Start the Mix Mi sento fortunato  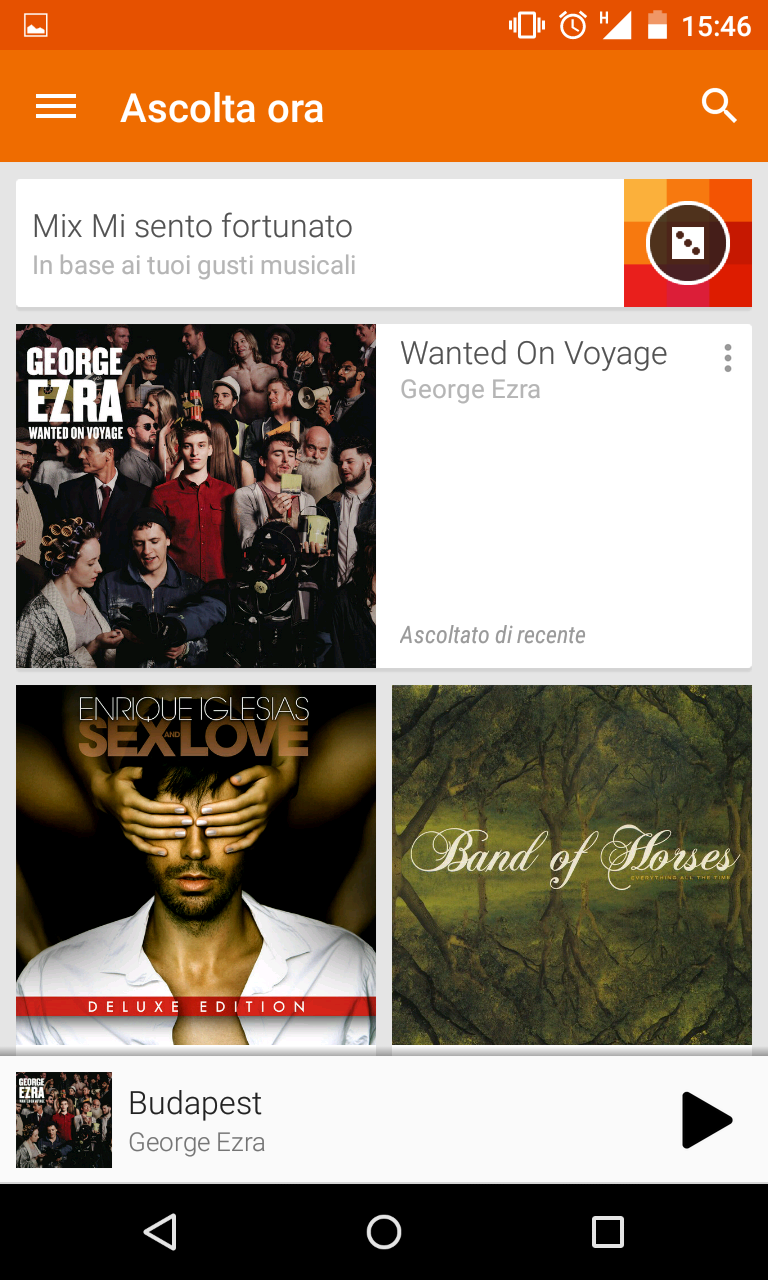tap(384, 243)
